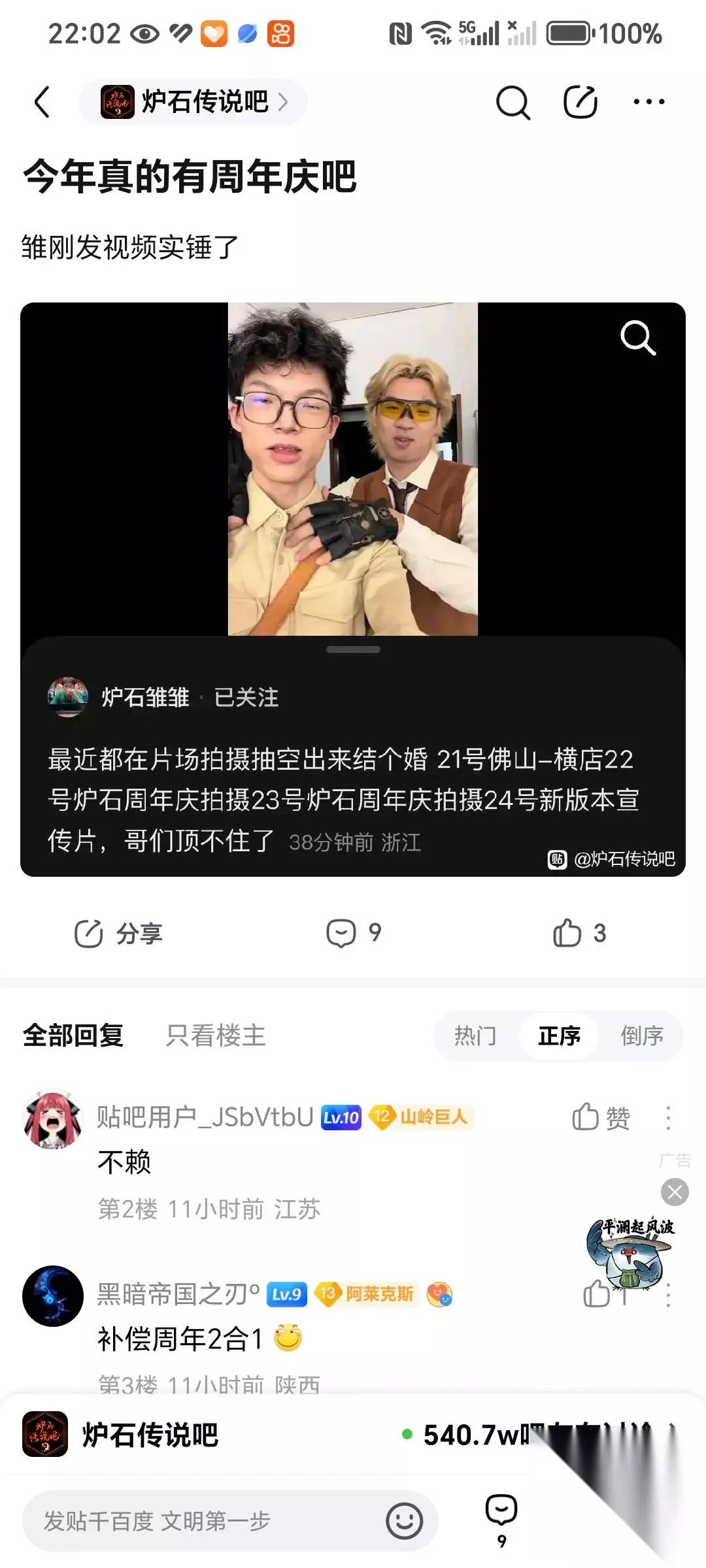Viewport: 706px width, 1568px height.
Task: Open the three-dot overflow menu at top
Action: (649, 102)
